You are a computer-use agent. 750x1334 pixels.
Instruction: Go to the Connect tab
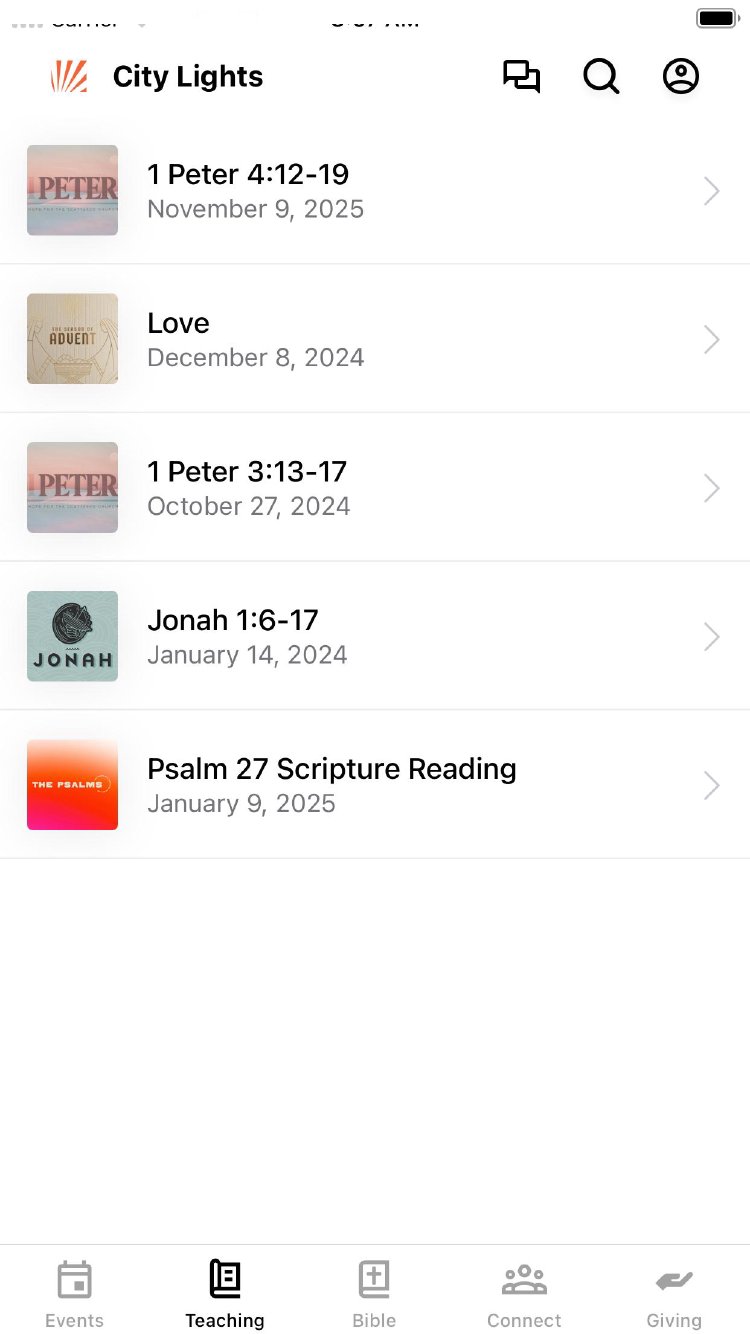tap(524, 1293)
